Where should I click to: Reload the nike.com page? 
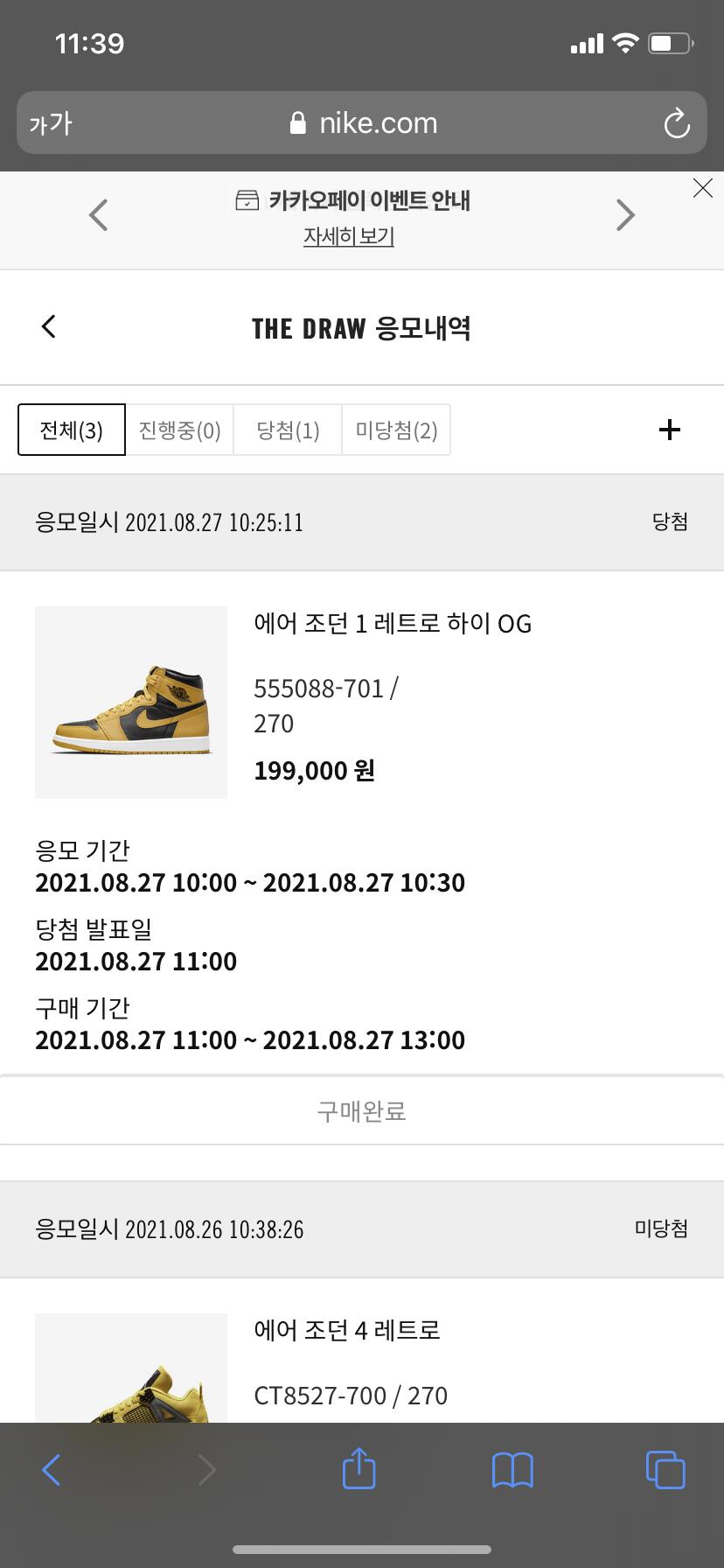677,123
